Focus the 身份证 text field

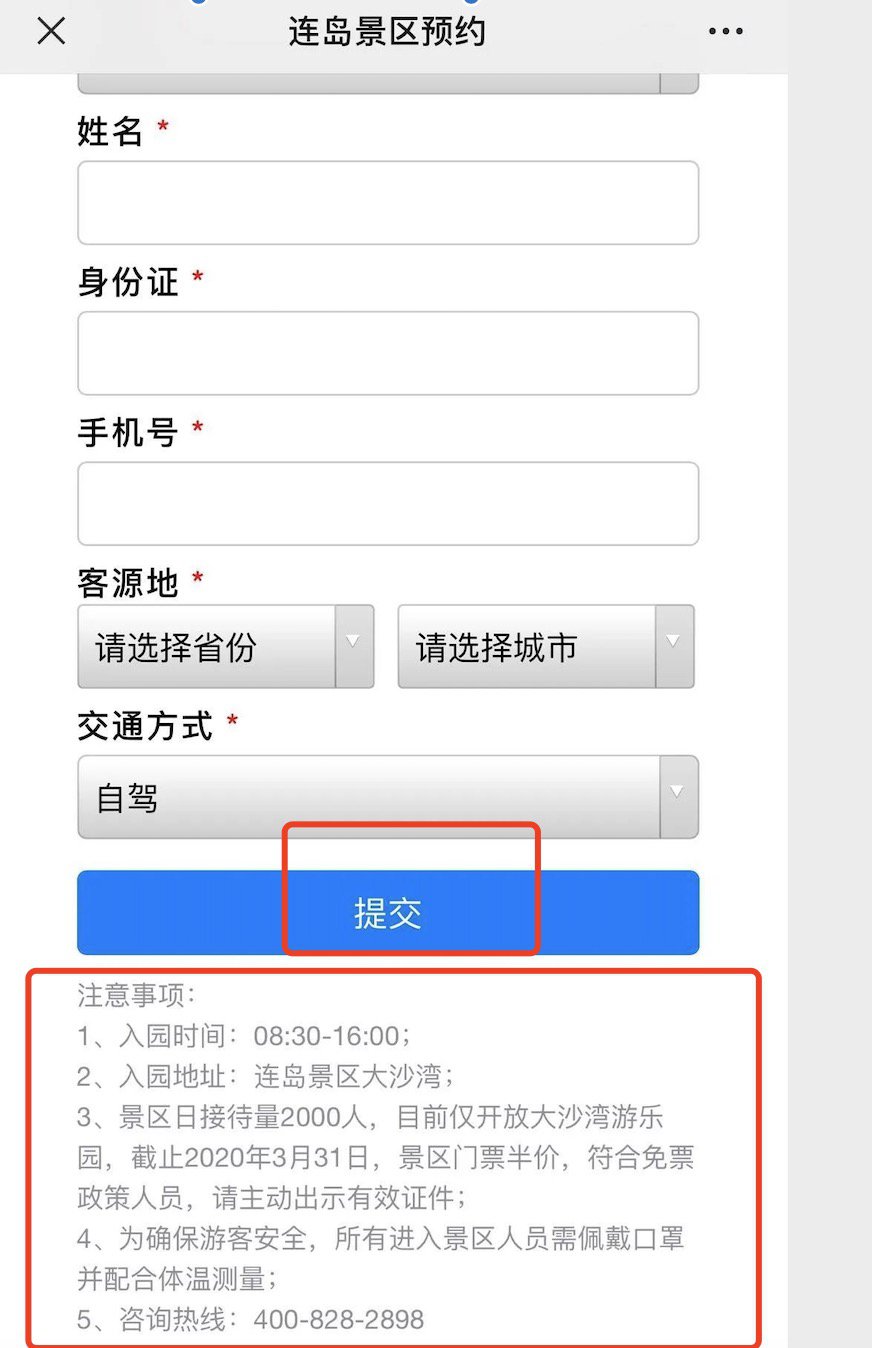pyautogui.click(x=387, y=353)
